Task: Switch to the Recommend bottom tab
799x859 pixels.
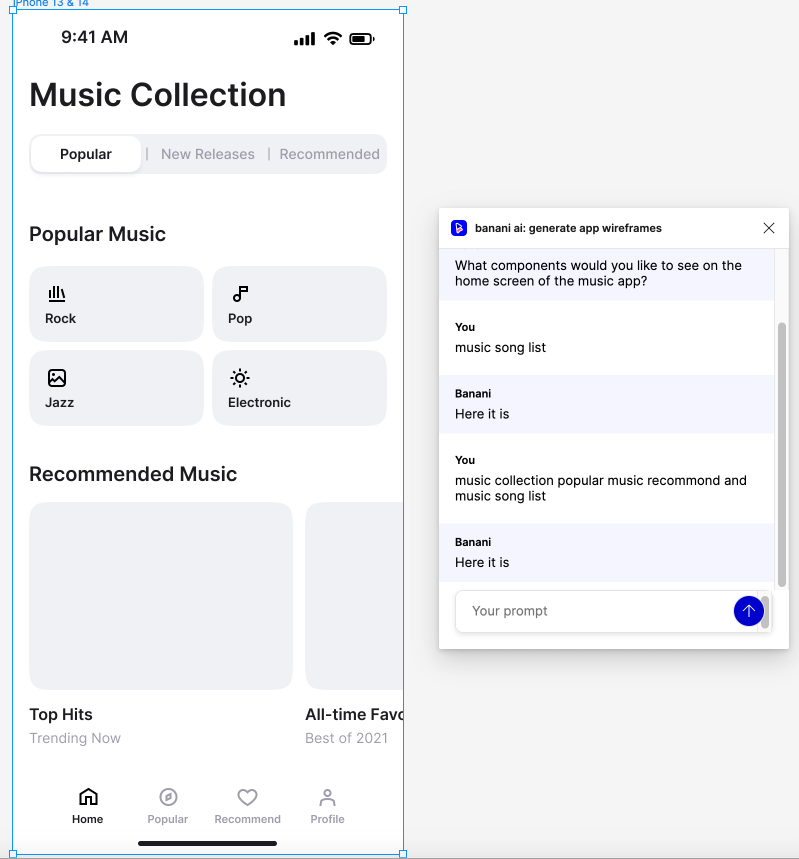Action: click(x=247, y=805)
